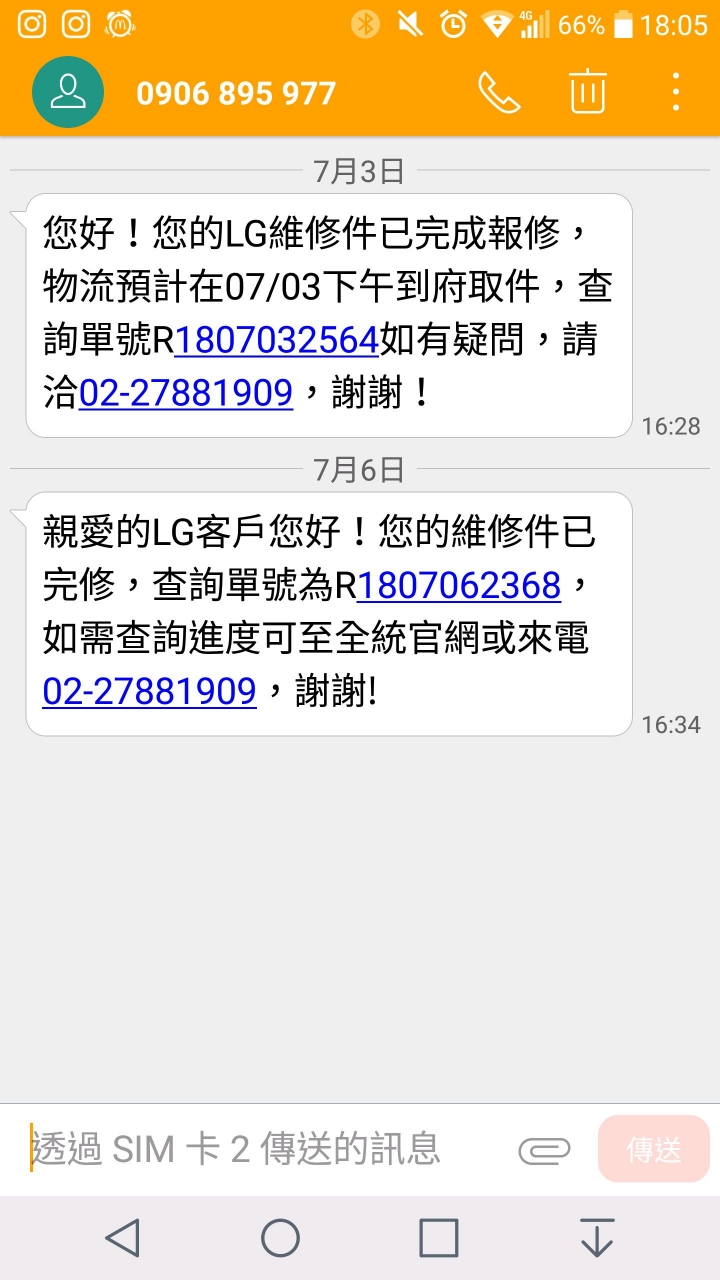
Task: Attach a file with the paperclip icon
Action: [x=544, y=1151]
